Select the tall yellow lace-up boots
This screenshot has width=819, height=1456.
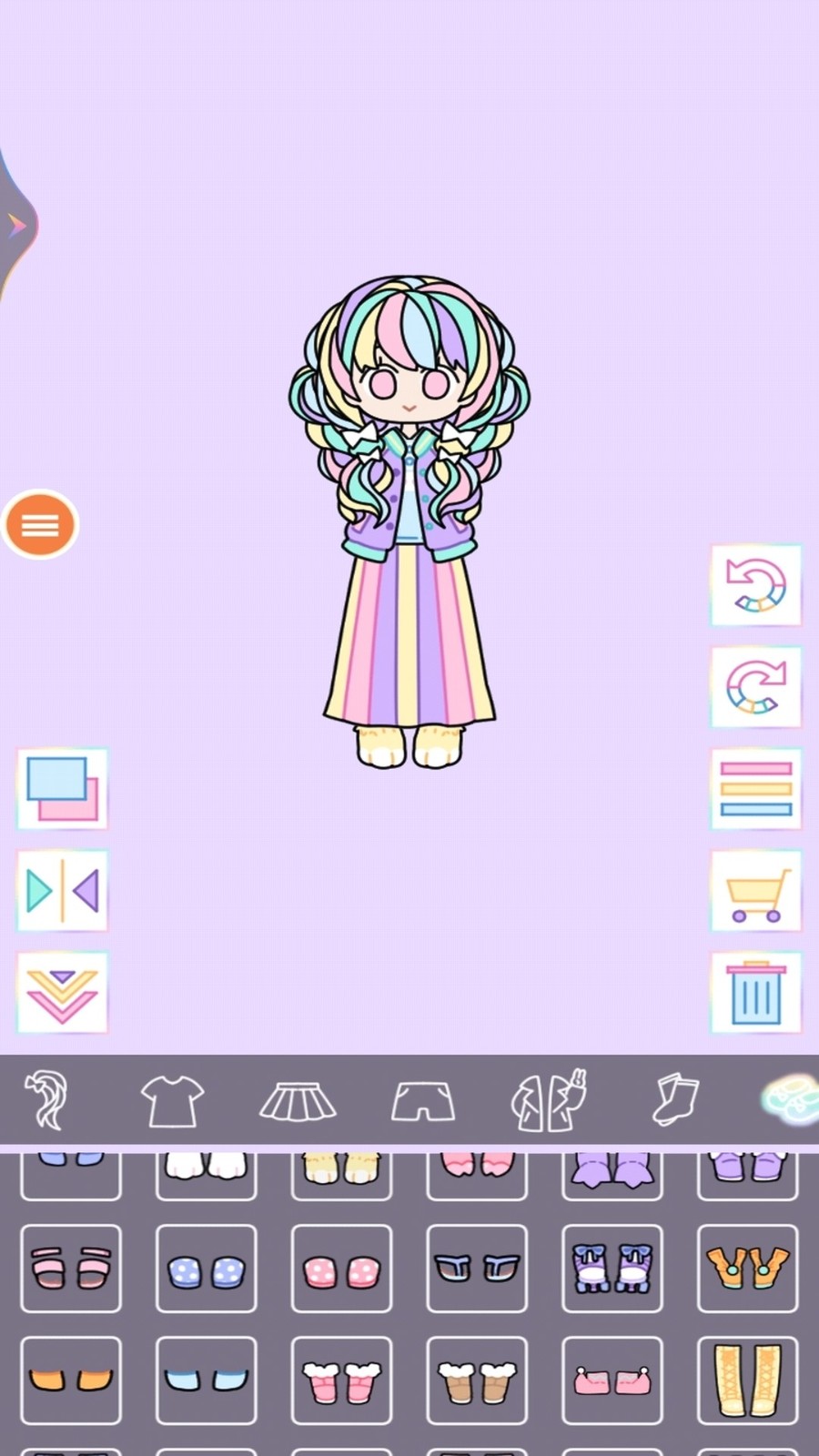[x=747, y=1380]
